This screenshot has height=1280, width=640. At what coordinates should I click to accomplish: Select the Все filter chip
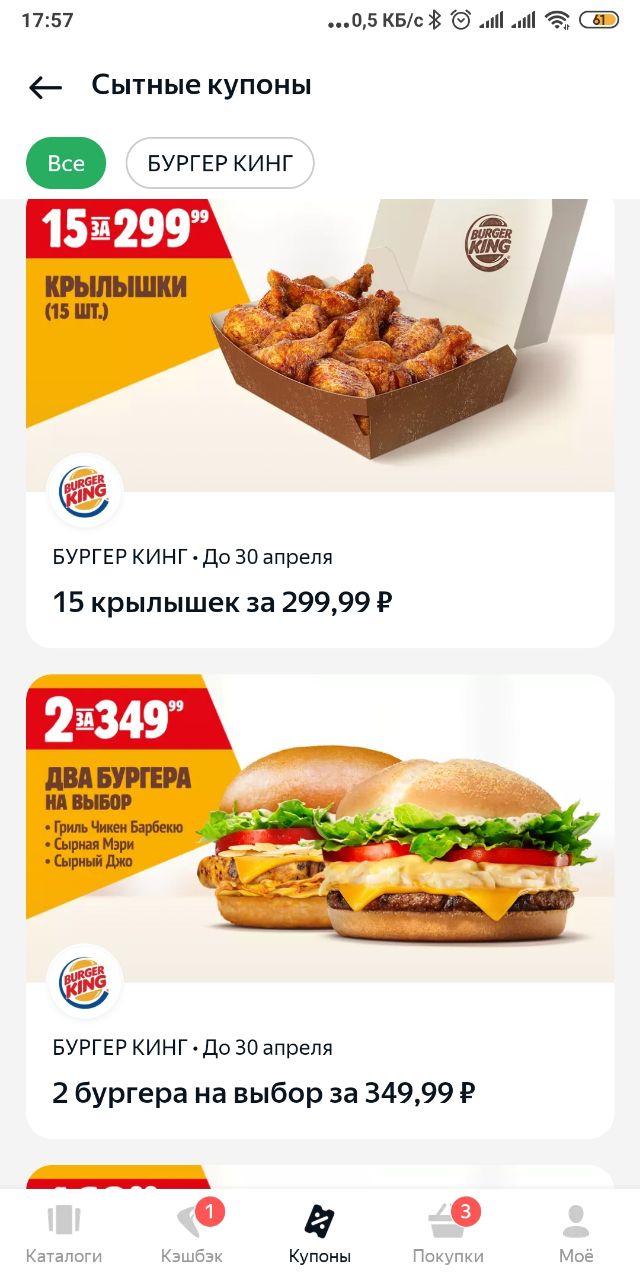coord(66,163)
